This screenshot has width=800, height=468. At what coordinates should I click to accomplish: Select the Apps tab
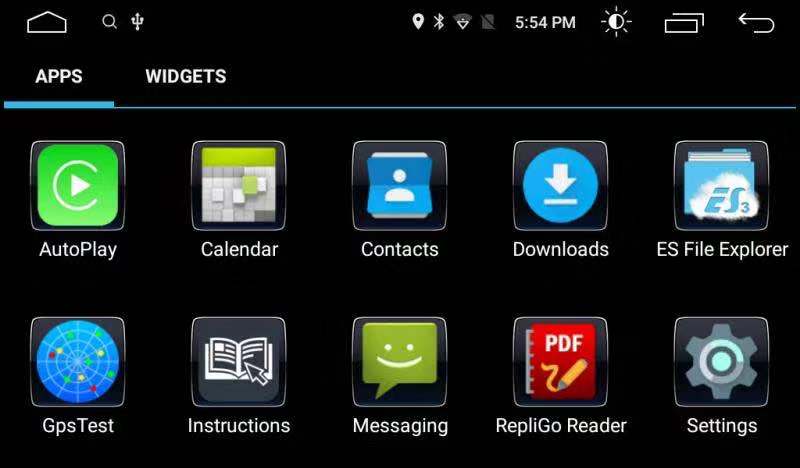pyautogui.click(x=59, y=76)
